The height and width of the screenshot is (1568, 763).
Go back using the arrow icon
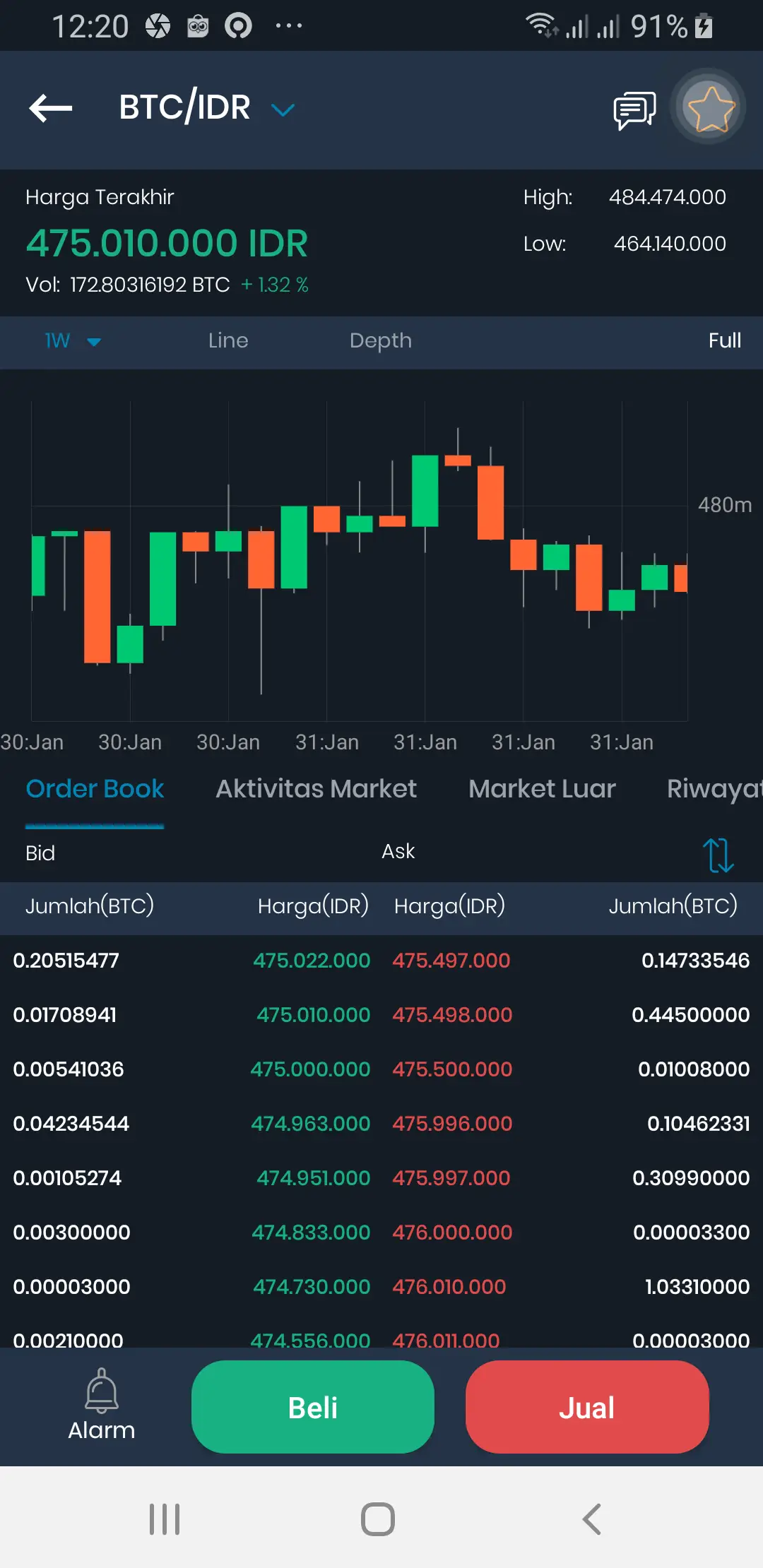click(x=51, y=108)
